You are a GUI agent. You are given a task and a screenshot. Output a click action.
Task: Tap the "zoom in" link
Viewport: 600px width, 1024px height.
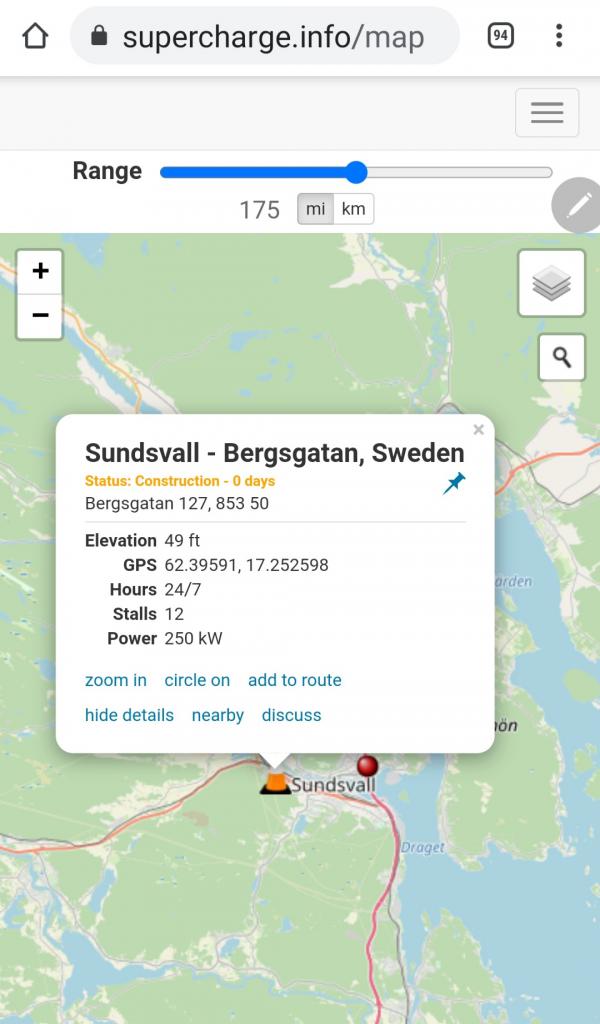116,680
